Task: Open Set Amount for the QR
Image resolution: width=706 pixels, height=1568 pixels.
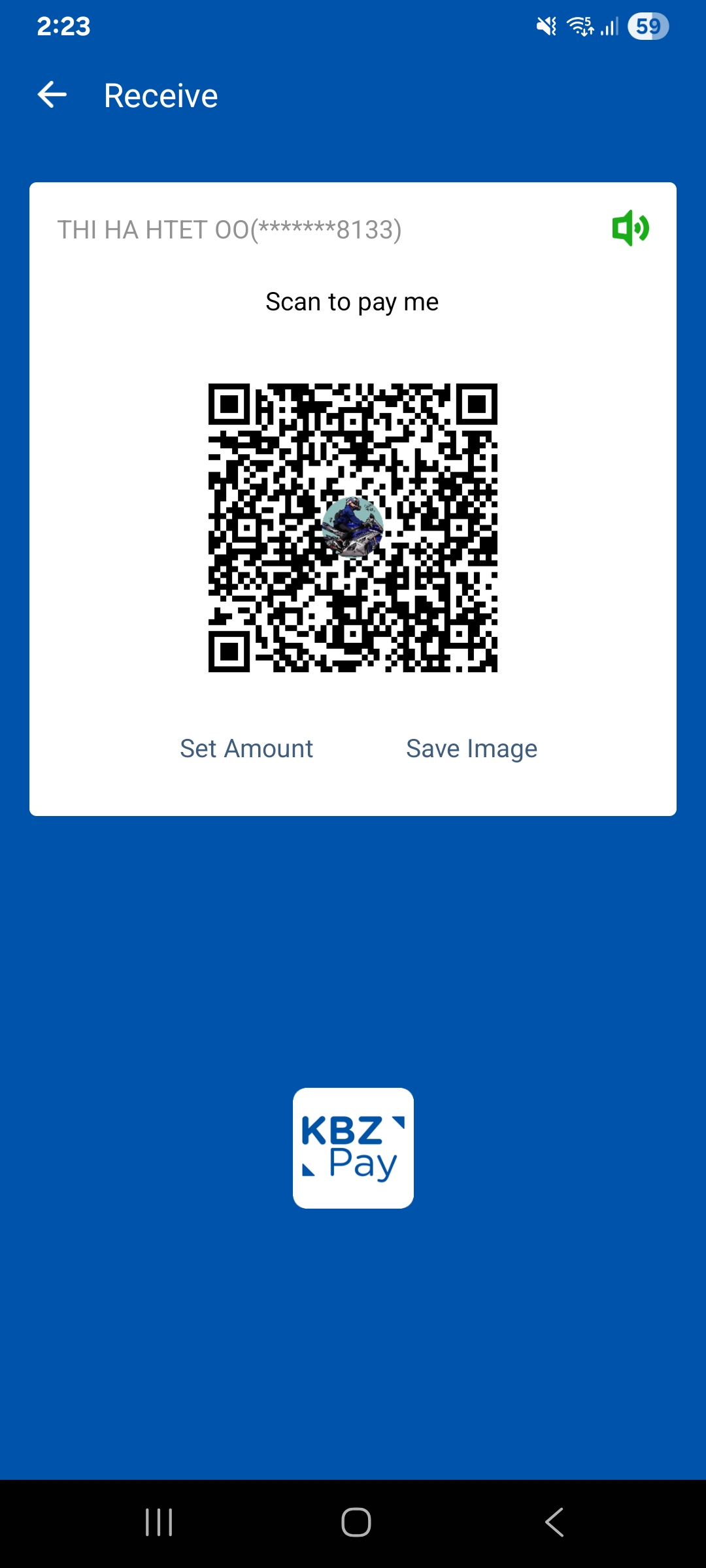Action: click(x=246, y=749)
